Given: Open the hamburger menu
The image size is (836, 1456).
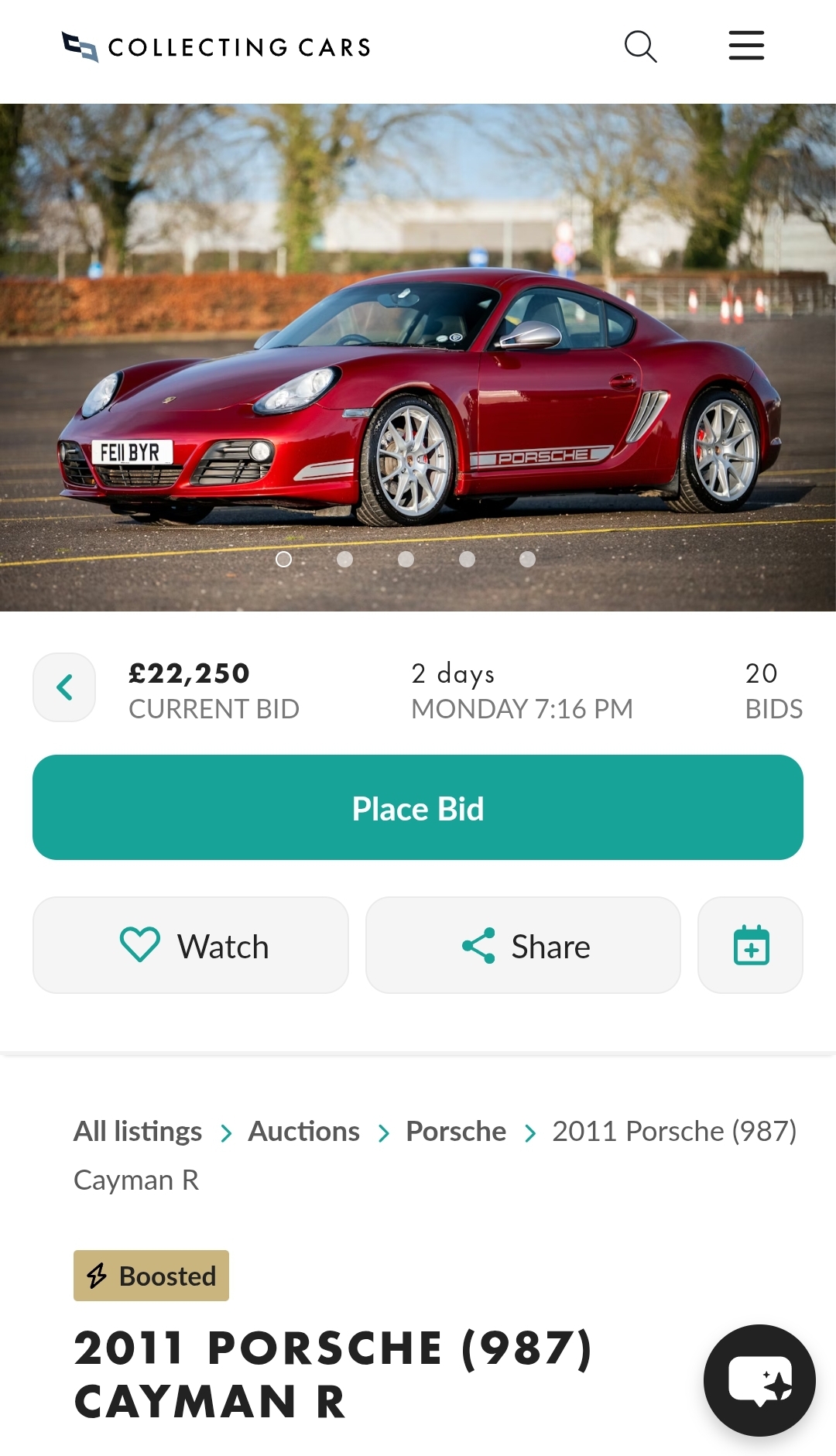Looking at the screenshot, I should click(x=746, y=46).
